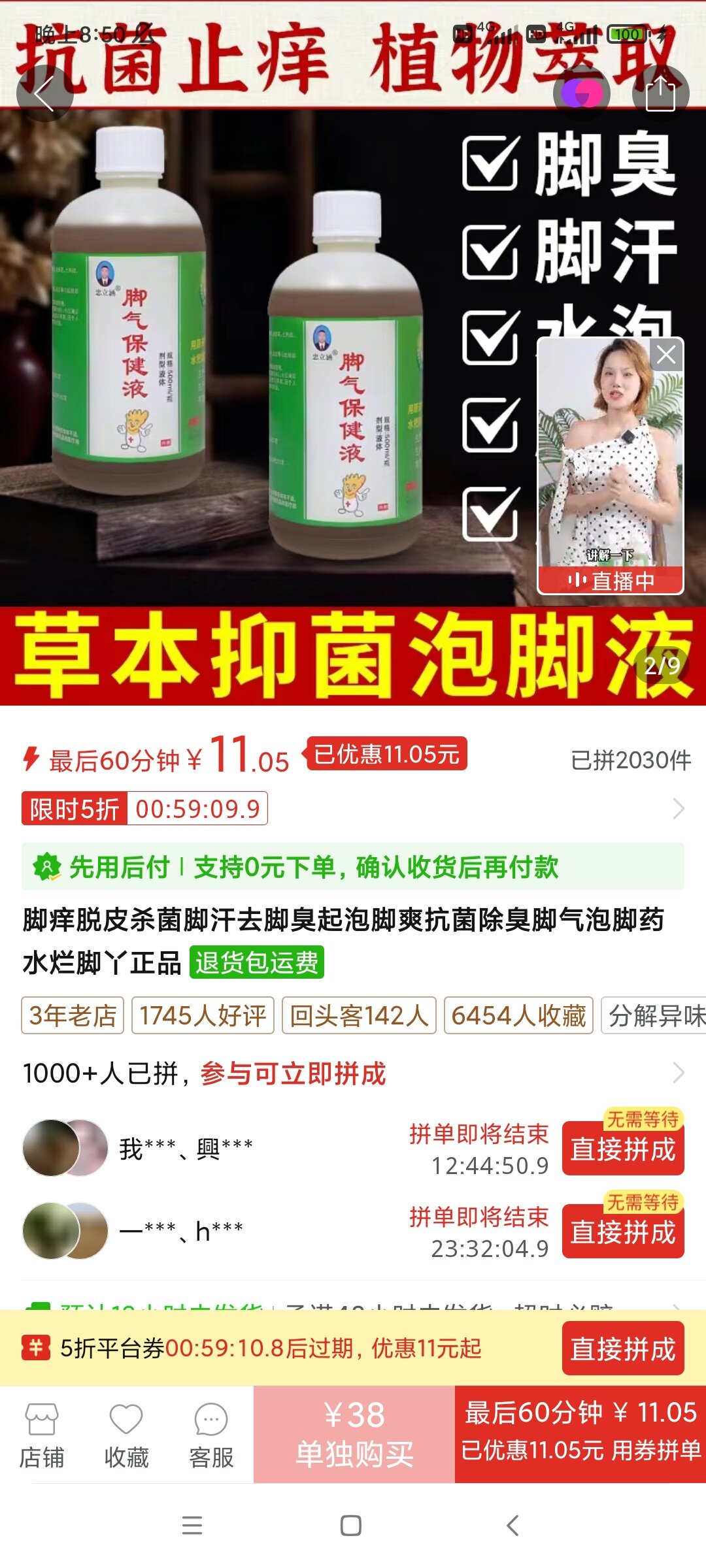The height and width of the screenshot is (1568, 706).
Task: Open the 限时5折 countdown promotion row
Action: click(x=353, y=809)
